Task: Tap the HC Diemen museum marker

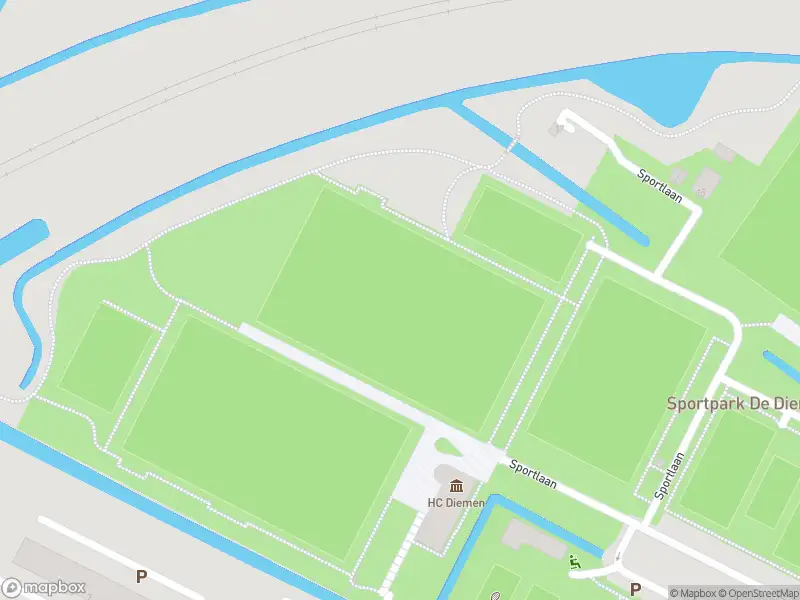Action: pyautogui.click(x=456, y=486)
